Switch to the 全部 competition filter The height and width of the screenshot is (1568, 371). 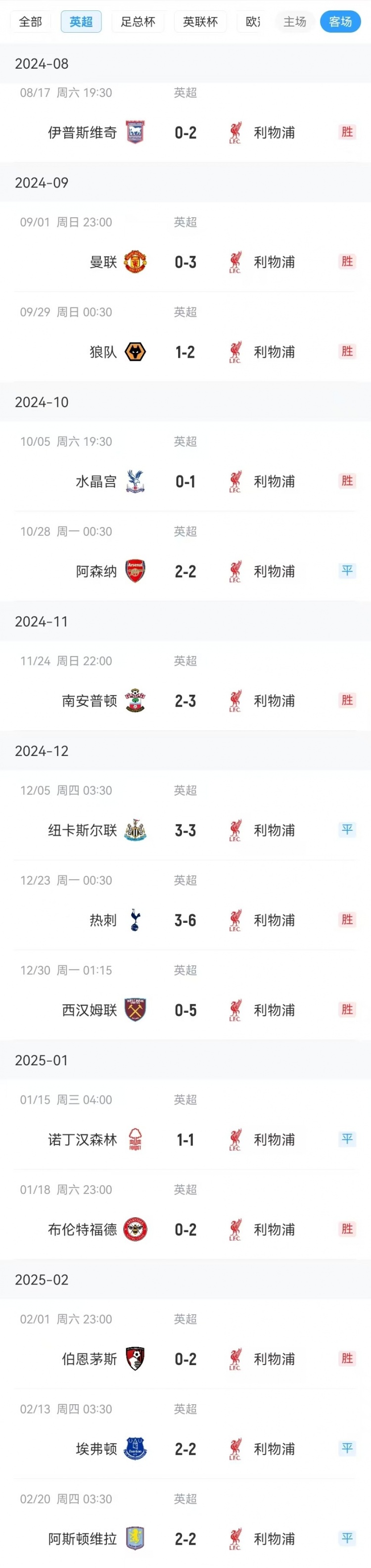[30, 22]
